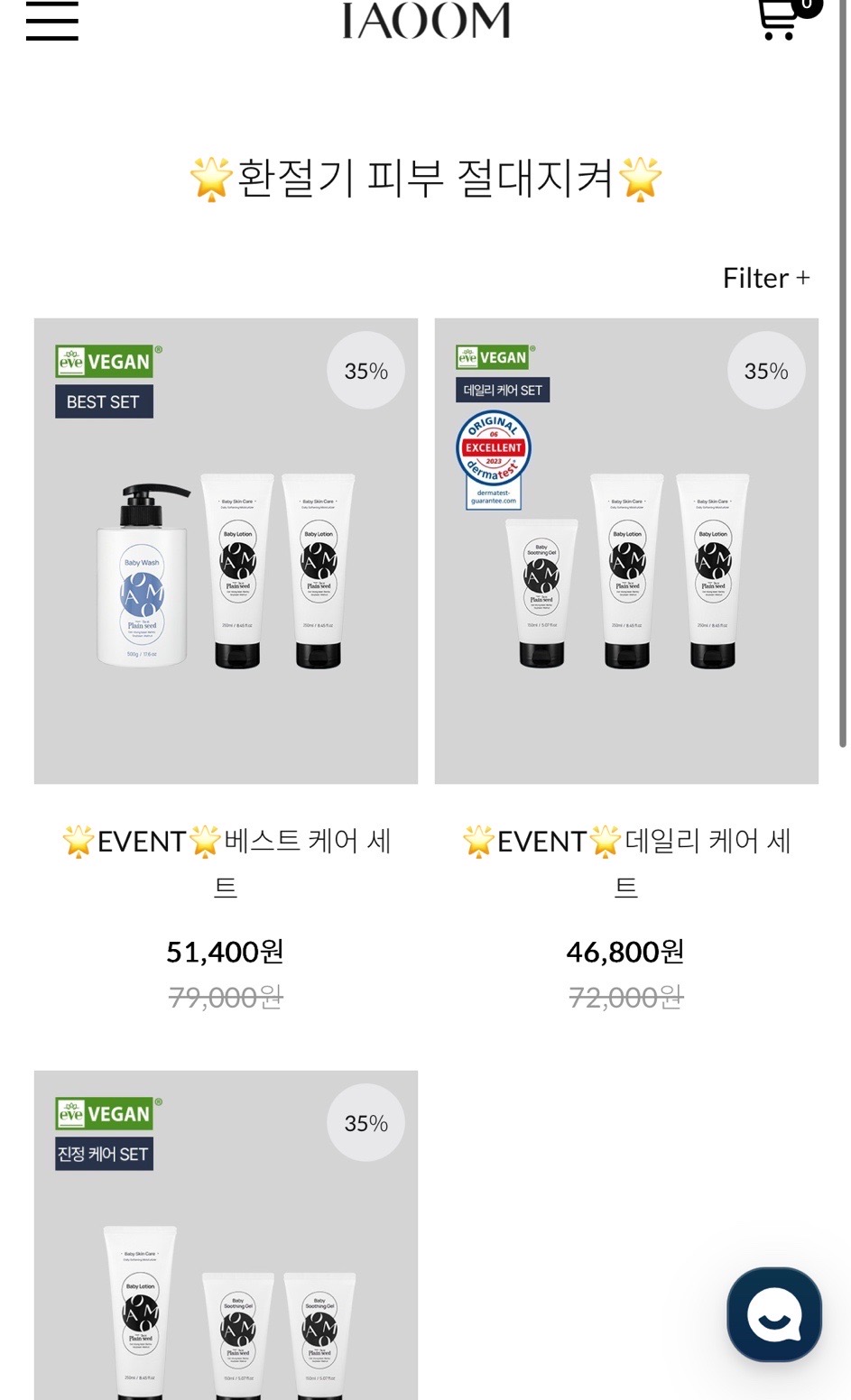Click the 진정 케어 SET label badge
Viewport: 851px width, 1400px height.
[103, 1154]
